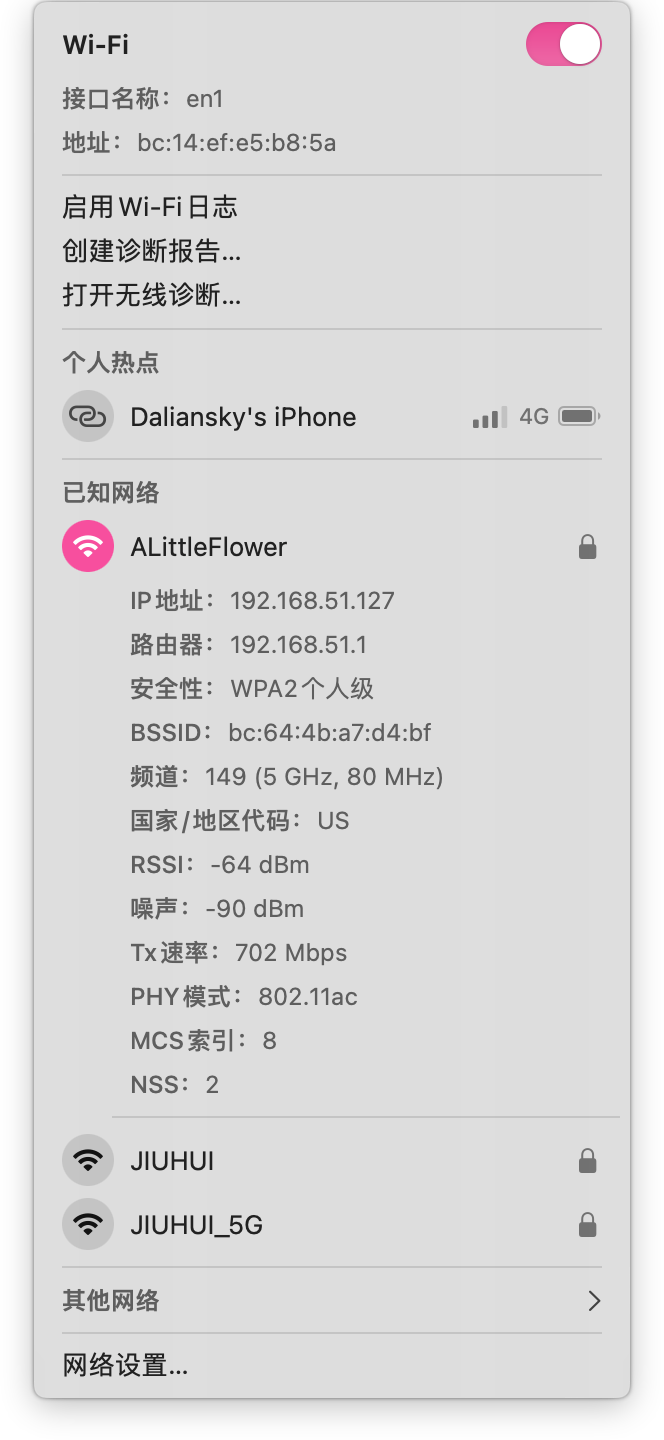This screenshot has height=1440, width=664.
Task: Select 启用 Wi-Fi 日志
Action: pyautogui.click(x=150, y=207)
